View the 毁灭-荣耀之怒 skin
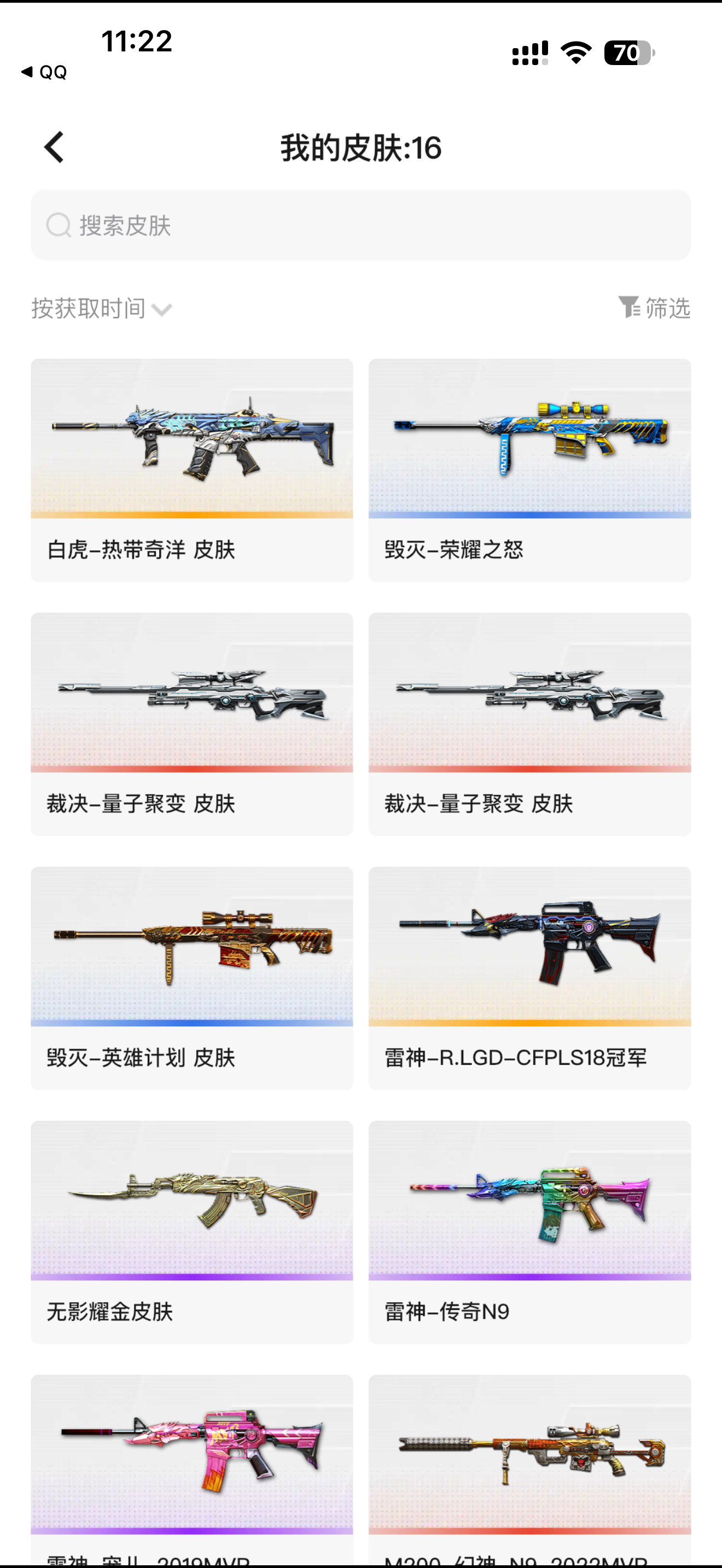The height and width of the screenshot is (1568, 722). [529, 469]
